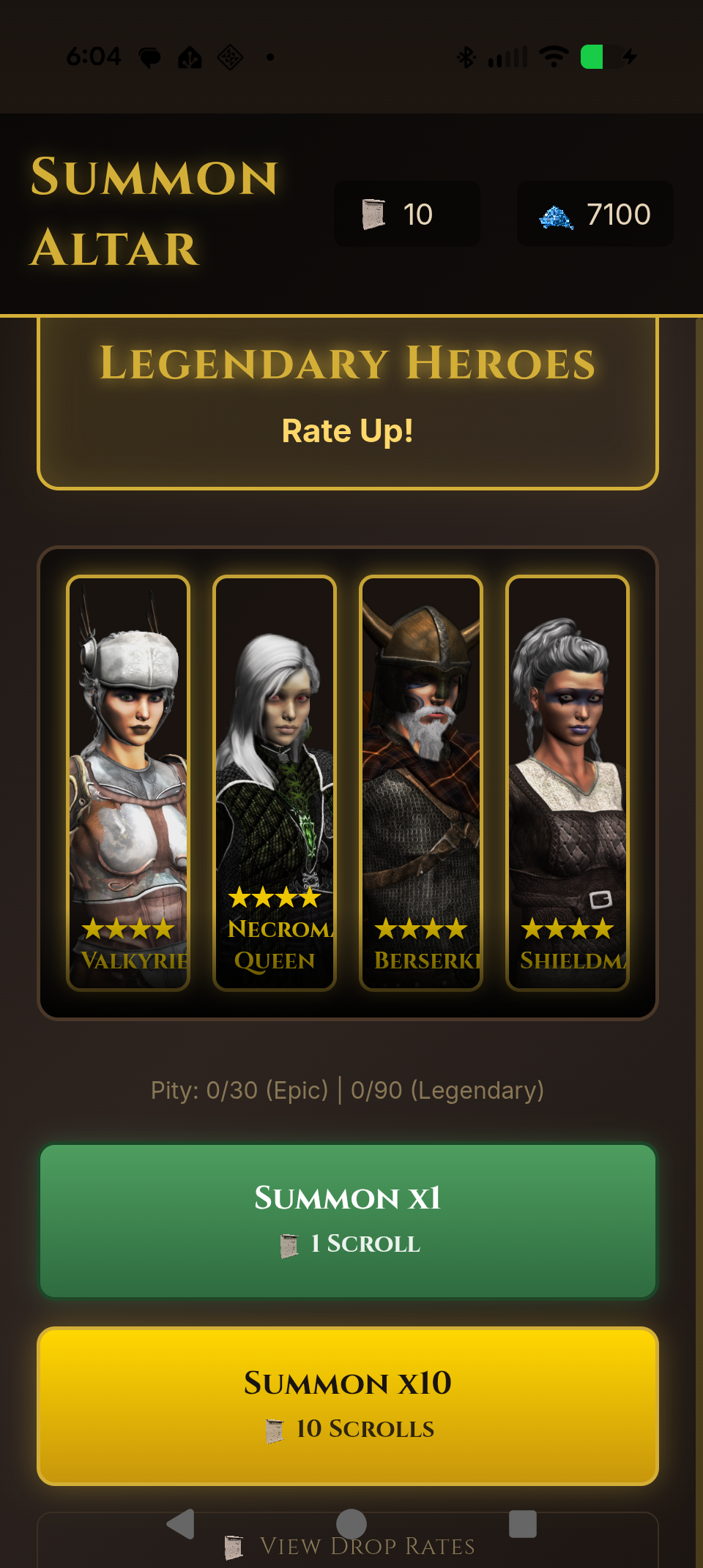Tap the scroll count showing 10
The height and width of the screenshot is (1568, 703).
407,214
